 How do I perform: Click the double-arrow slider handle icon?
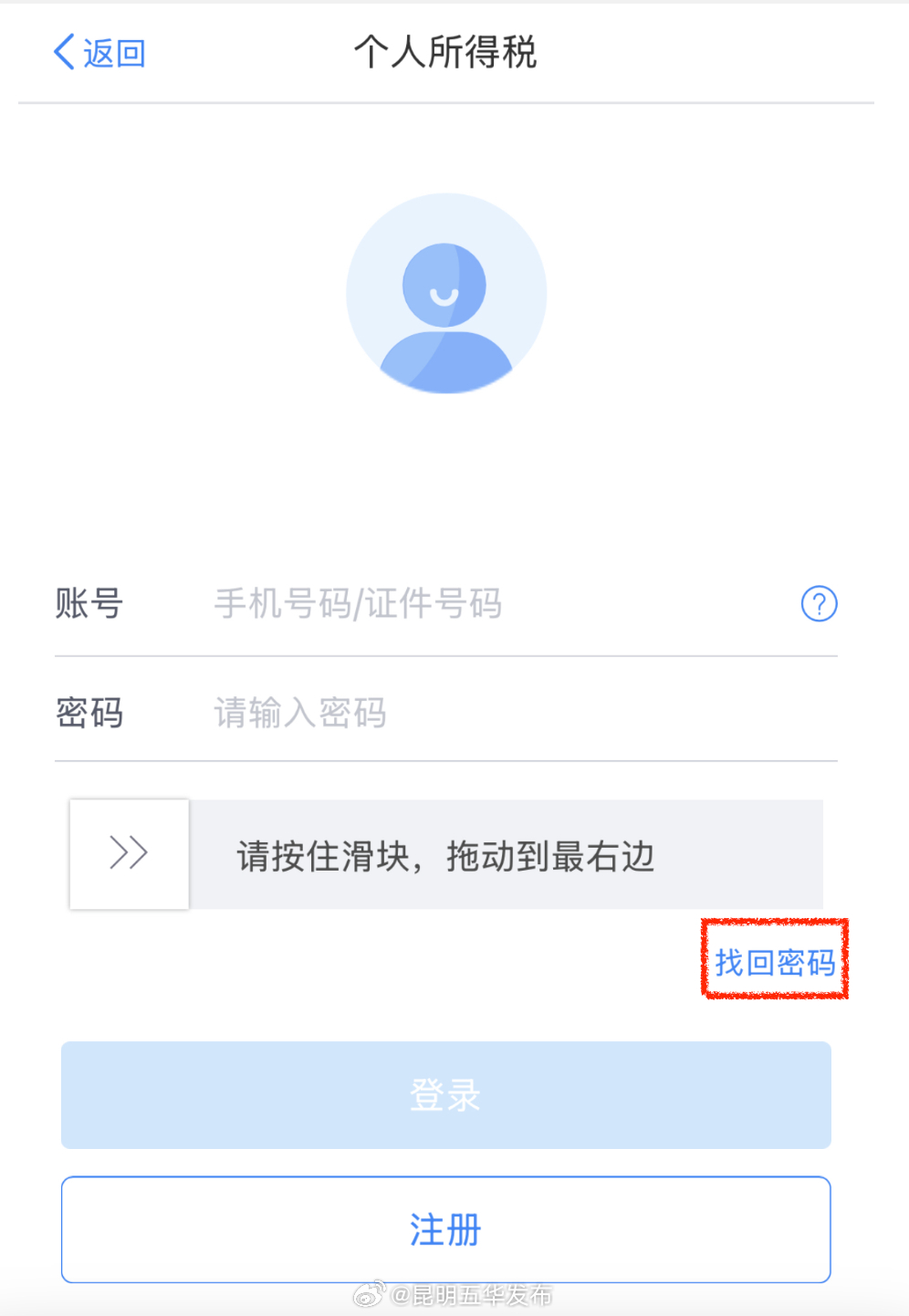(128, 854)
